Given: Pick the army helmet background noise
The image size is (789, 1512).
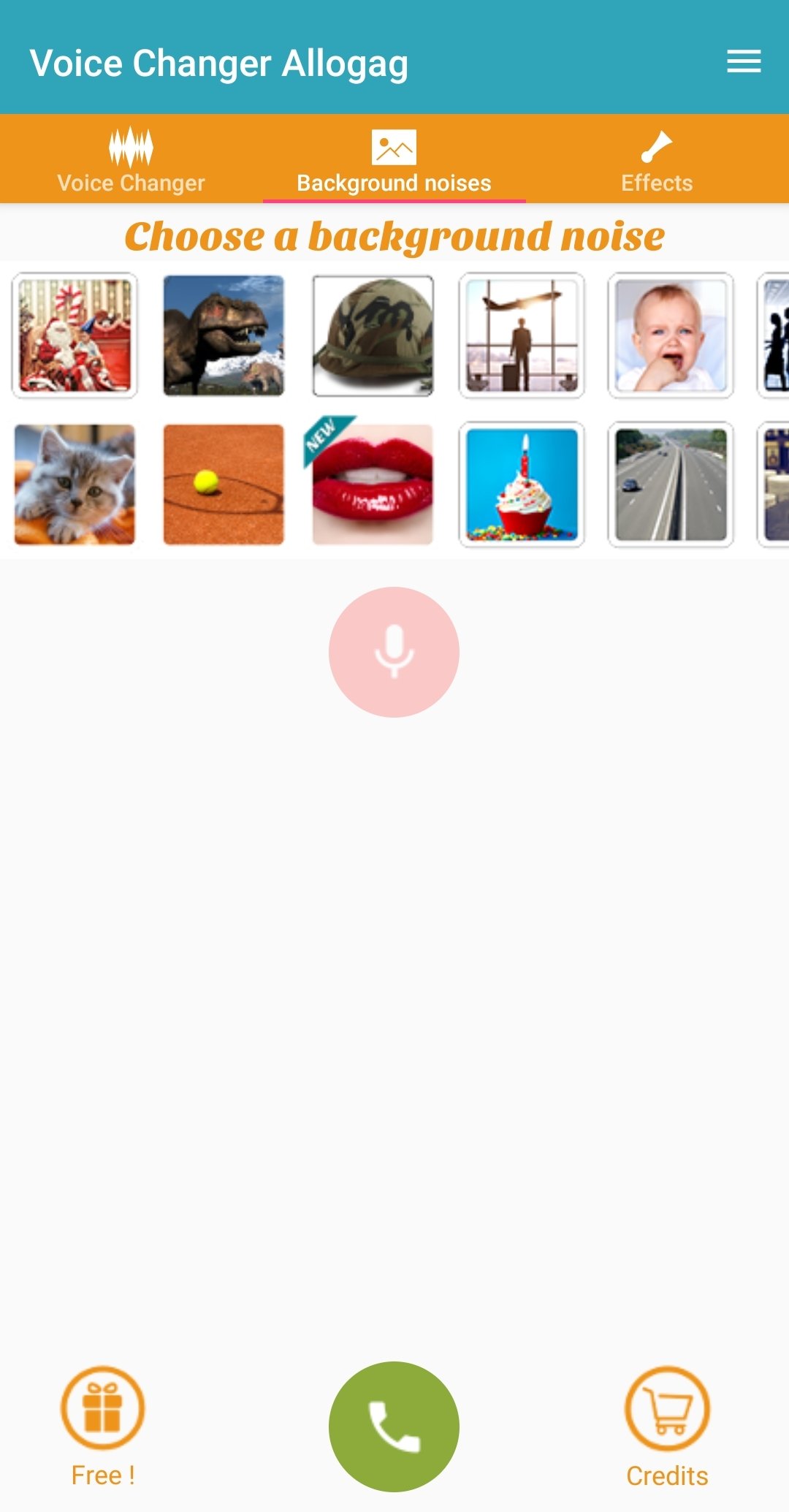Looking at the screenshot, I should (373, 335).
